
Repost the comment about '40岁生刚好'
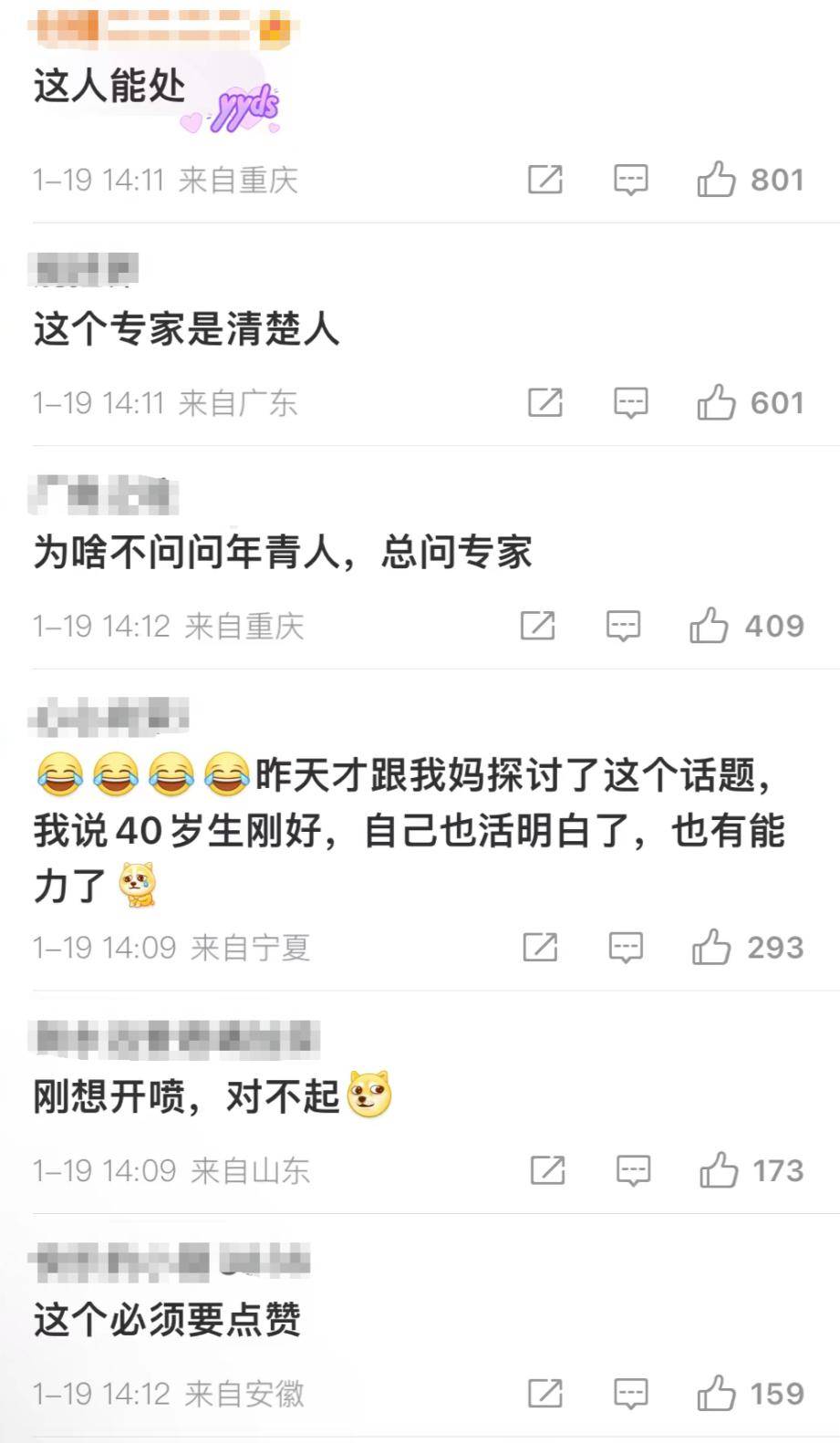[540, 948]
